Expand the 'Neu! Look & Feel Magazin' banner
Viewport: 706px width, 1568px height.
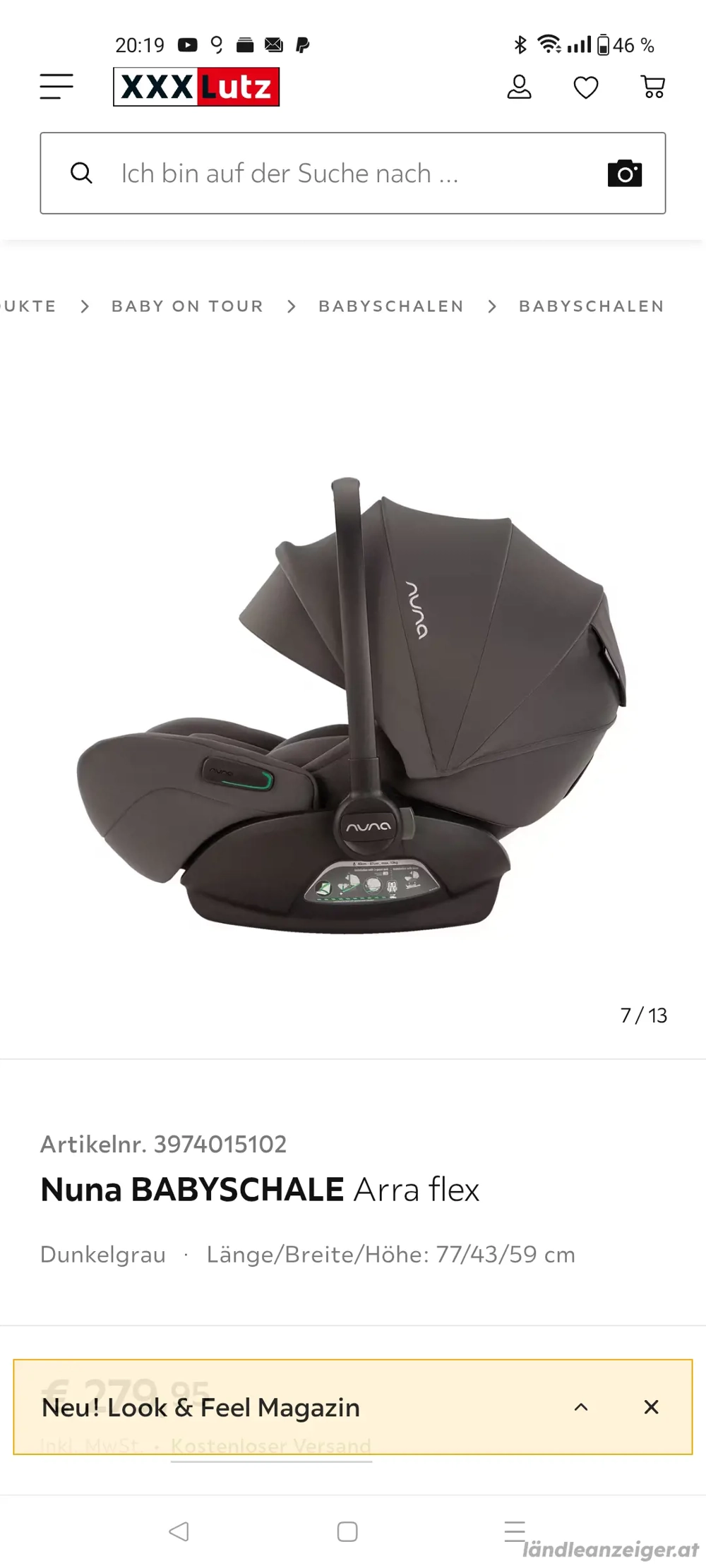point(581,1407)
